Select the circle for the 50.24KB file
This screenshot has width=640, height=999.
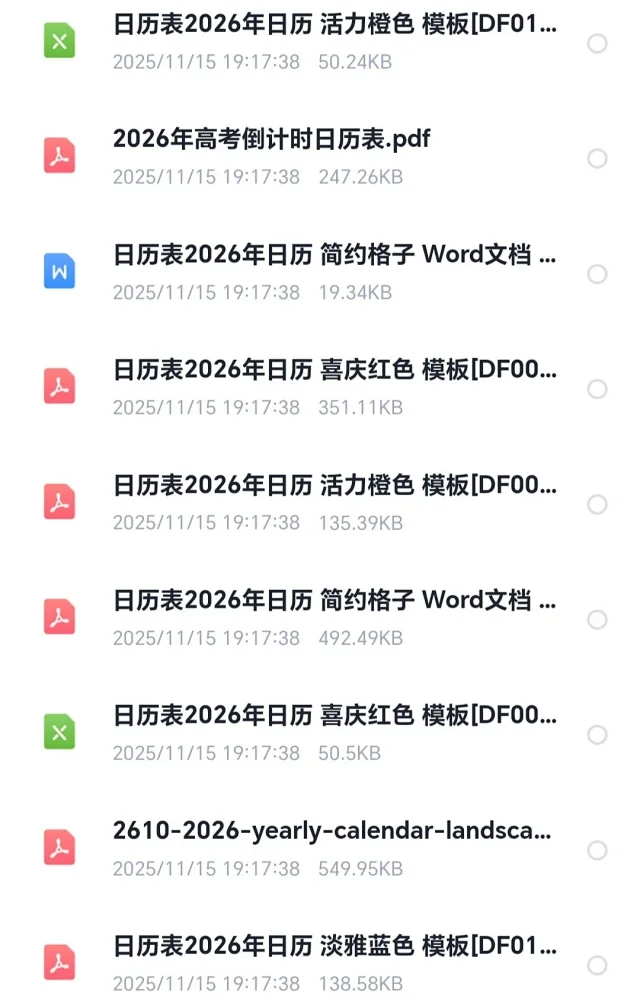(597, 43)
